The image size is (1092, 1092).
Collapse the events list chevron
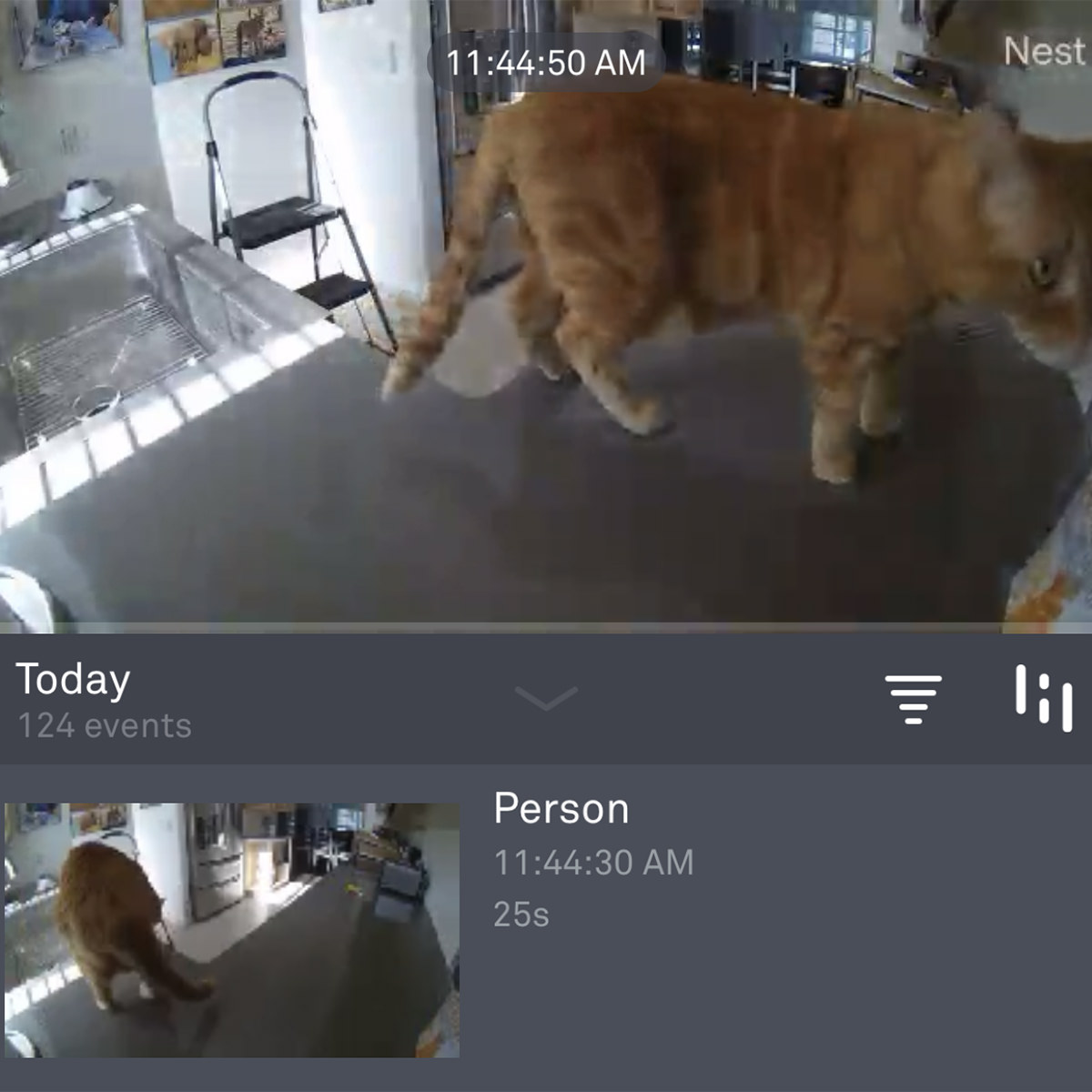546,699
